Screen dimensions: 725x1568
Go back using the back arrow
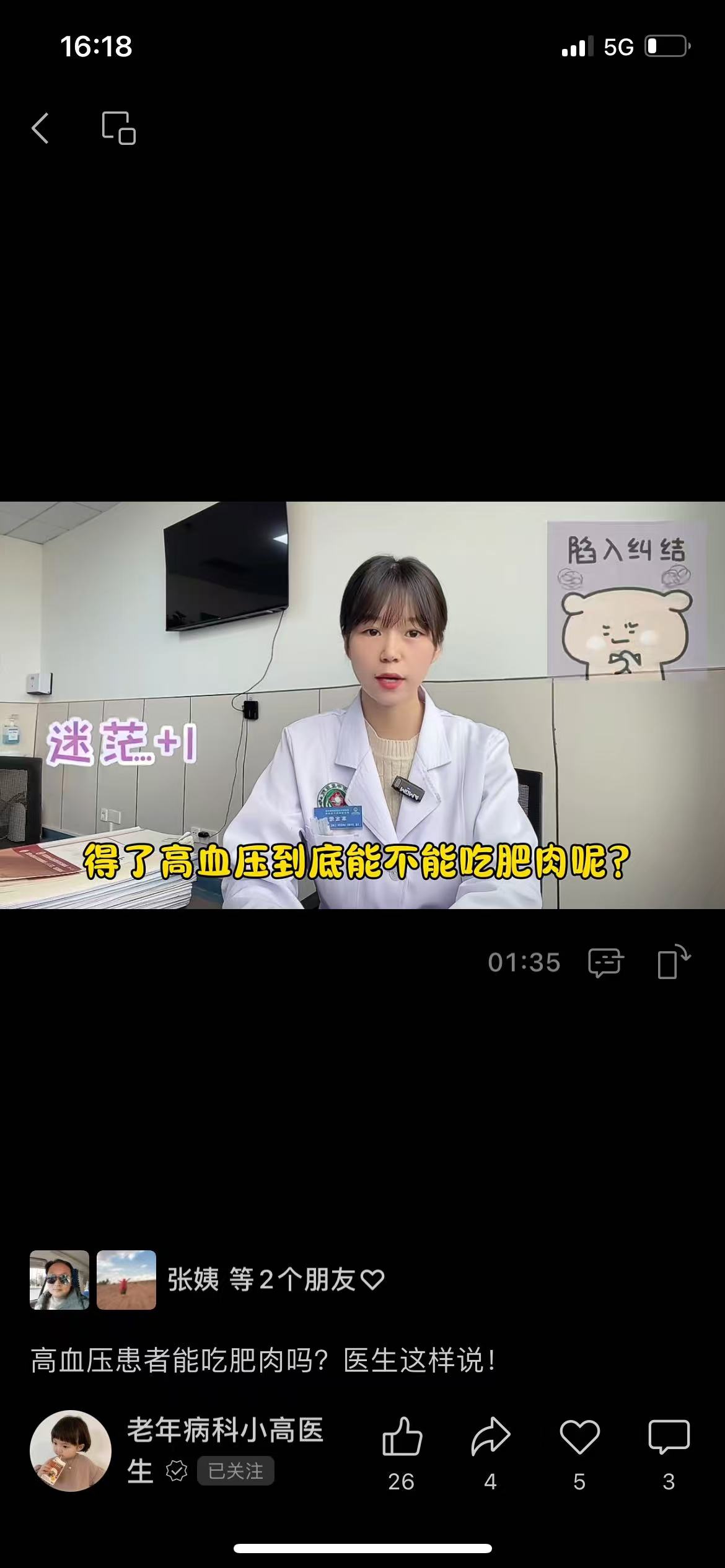pos(40,128)
